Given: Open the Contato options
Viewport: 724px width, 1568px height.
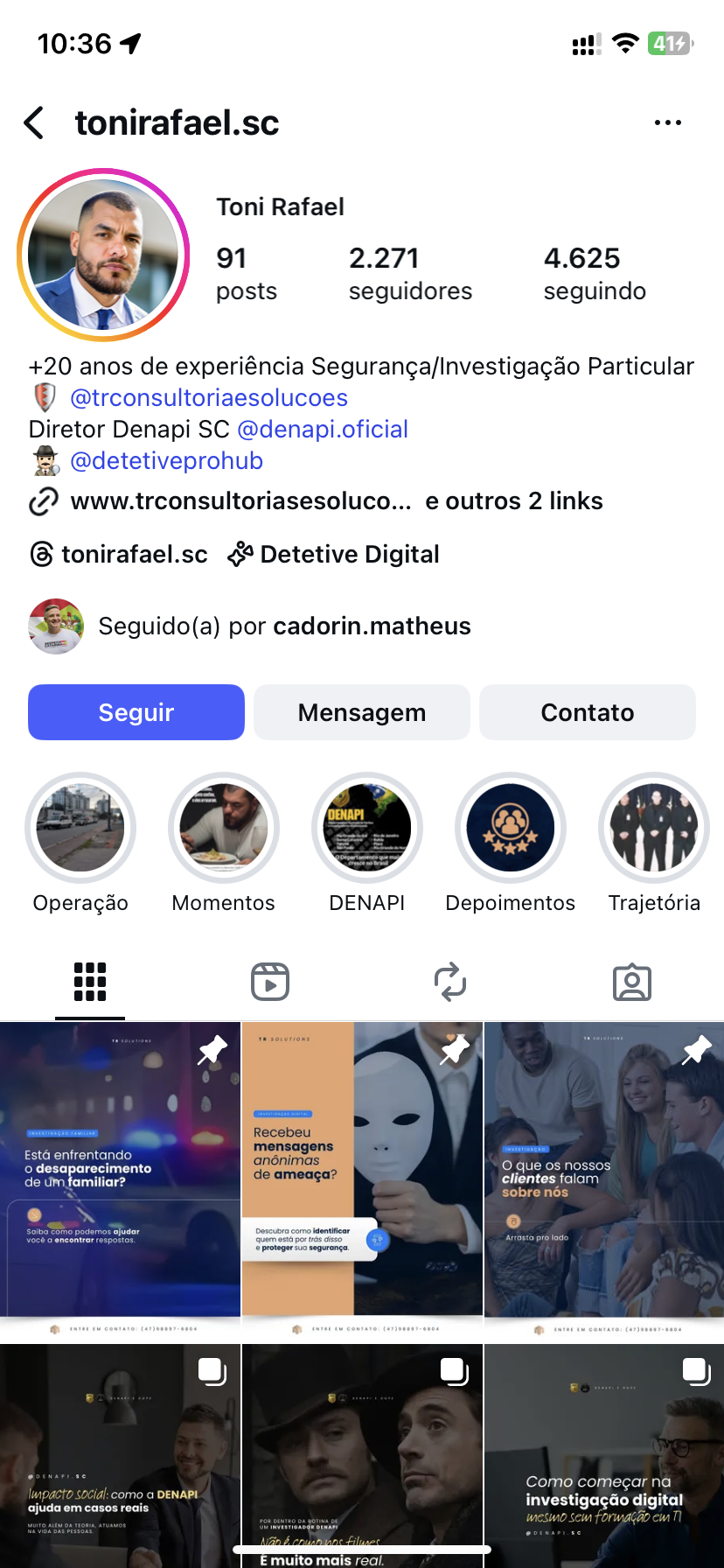Looking at the screenshot, I should point(588,712).
